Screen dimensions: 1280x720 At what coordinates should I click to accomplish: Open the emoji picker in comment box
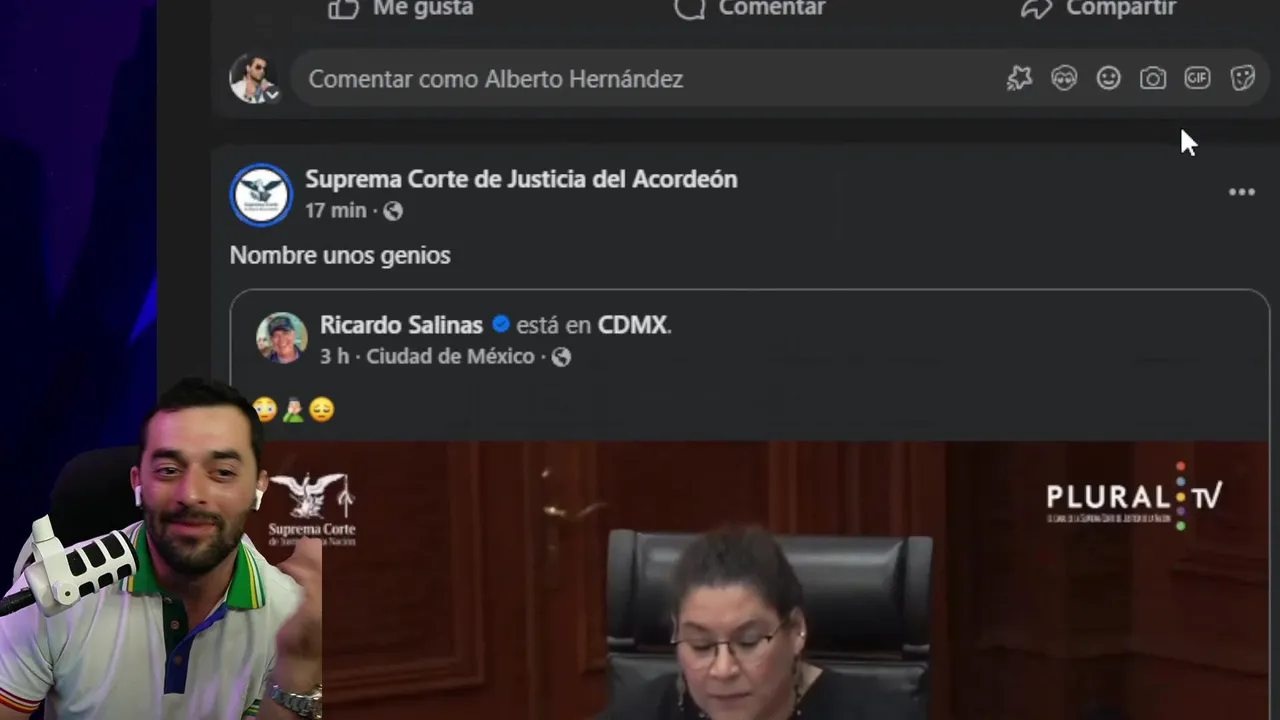click(x=1108, y=78)
